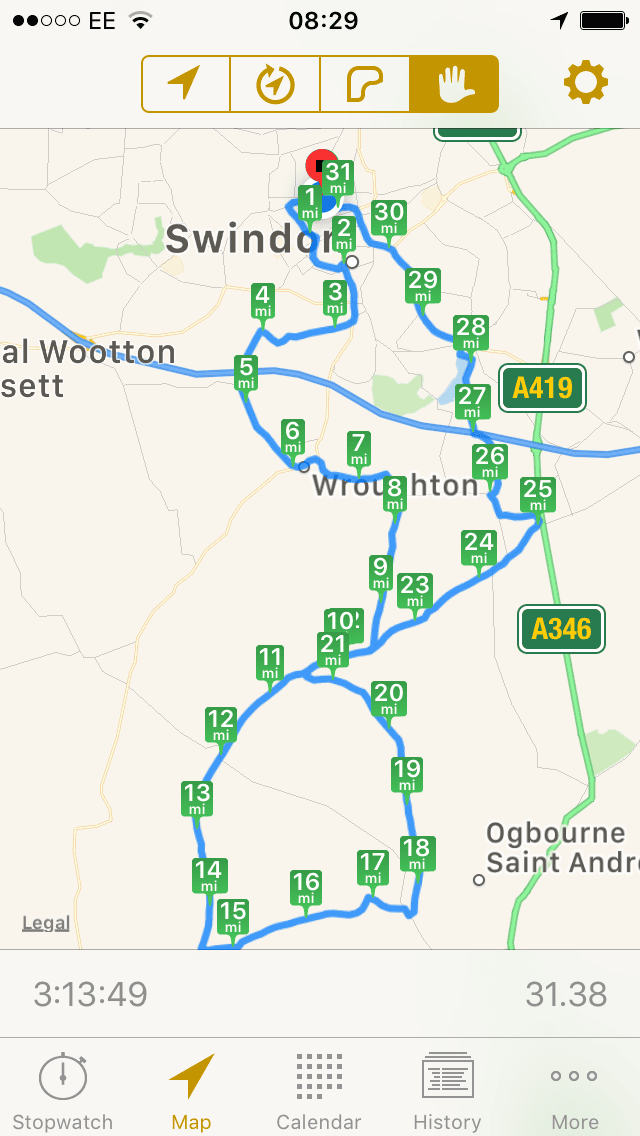Viewport: 640px width, 1136px height.
Task: Select the location arrow tracking mode
Action: [x=186, y=84]
